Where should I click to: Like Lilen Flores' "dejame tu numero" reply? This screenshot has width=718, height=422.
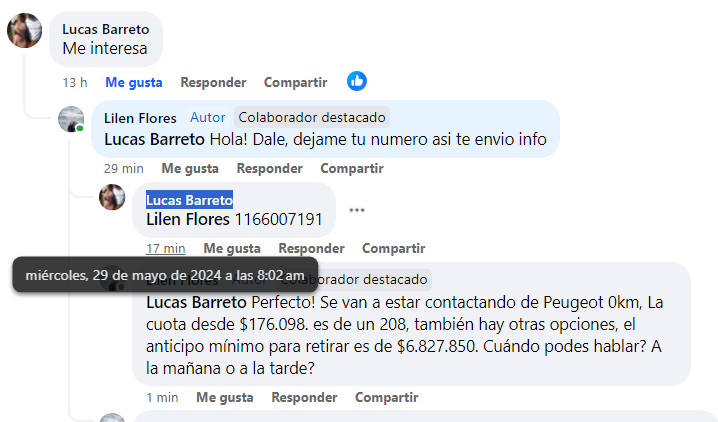point(190,168)
